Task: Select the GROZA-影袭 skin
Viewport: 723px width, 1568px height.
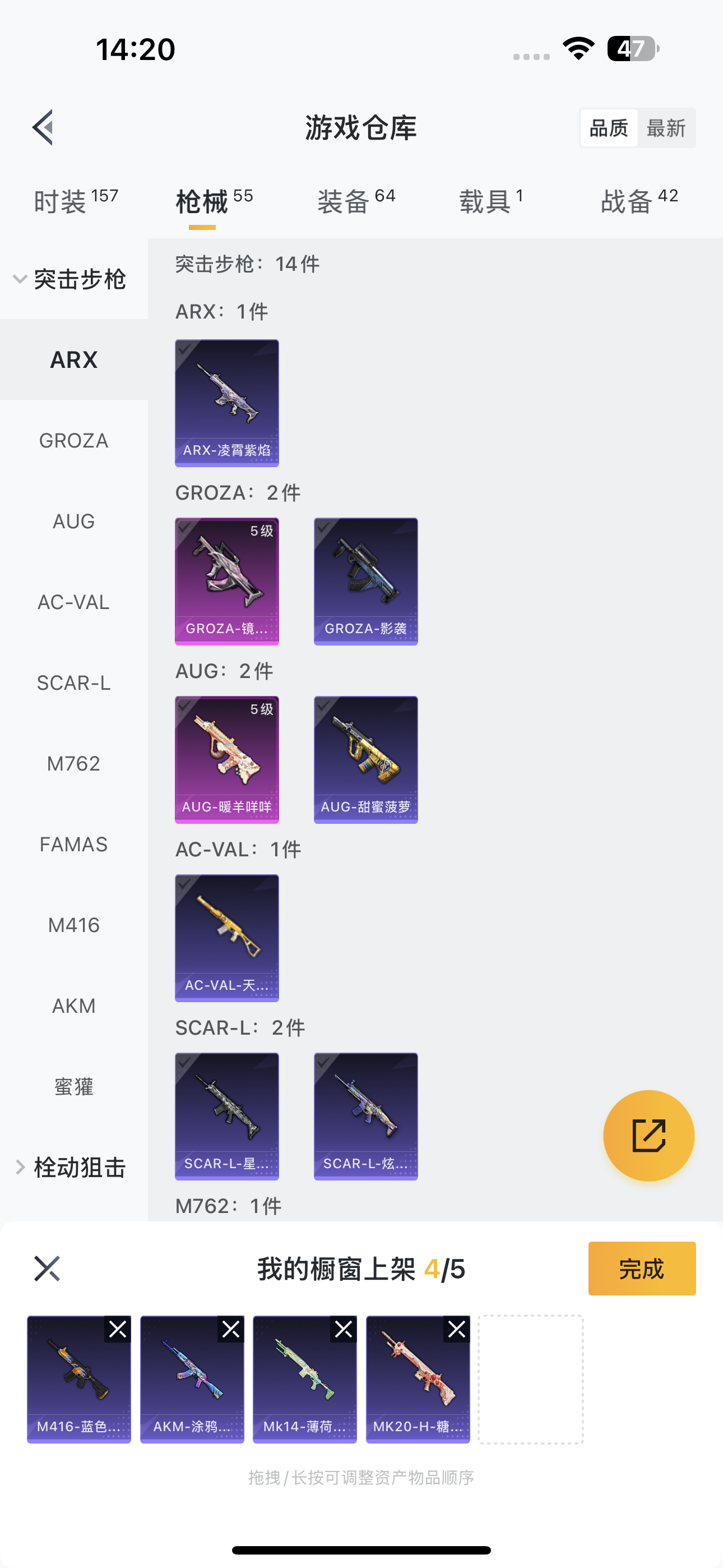Action: pos(366,582)
